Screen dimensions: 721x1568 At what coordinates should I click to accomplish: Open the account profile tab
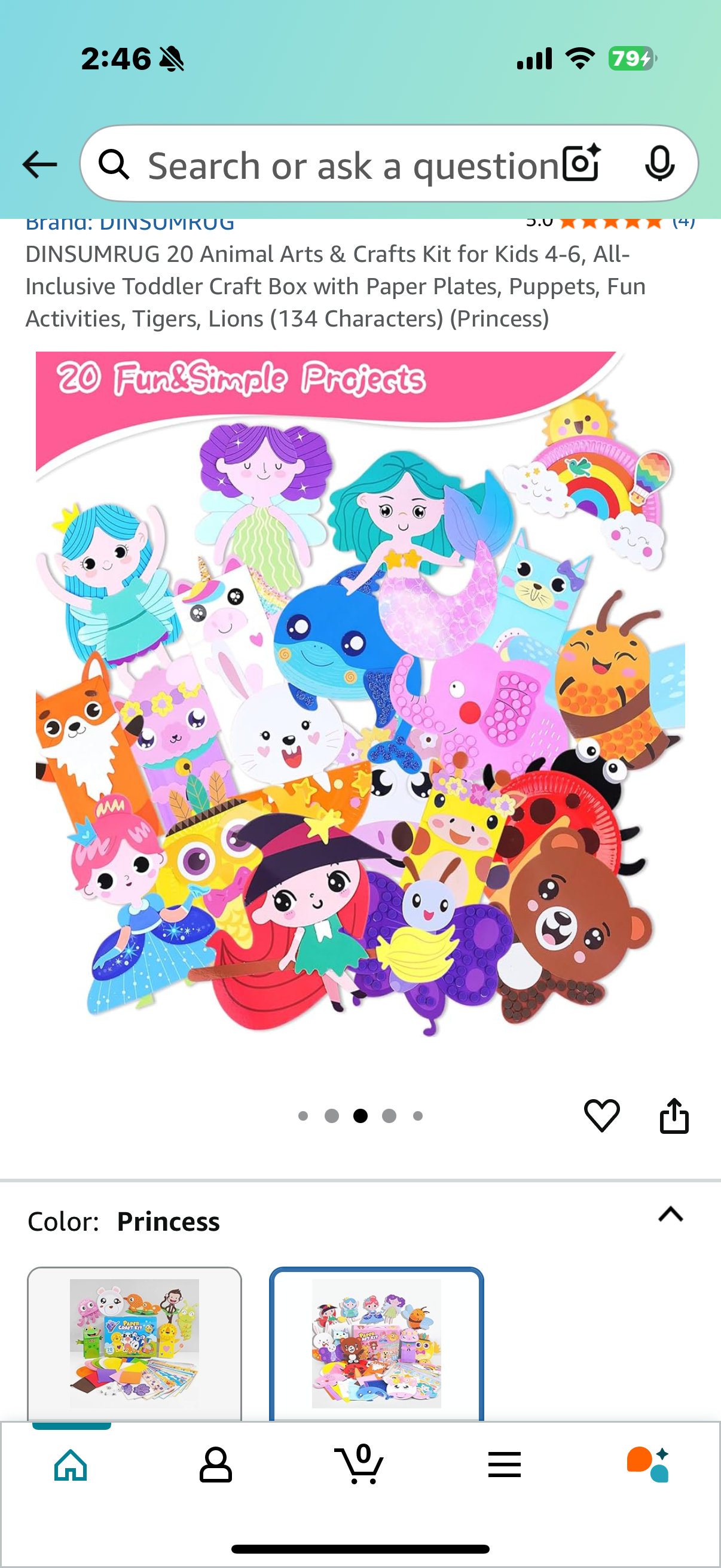point(215,1465)
